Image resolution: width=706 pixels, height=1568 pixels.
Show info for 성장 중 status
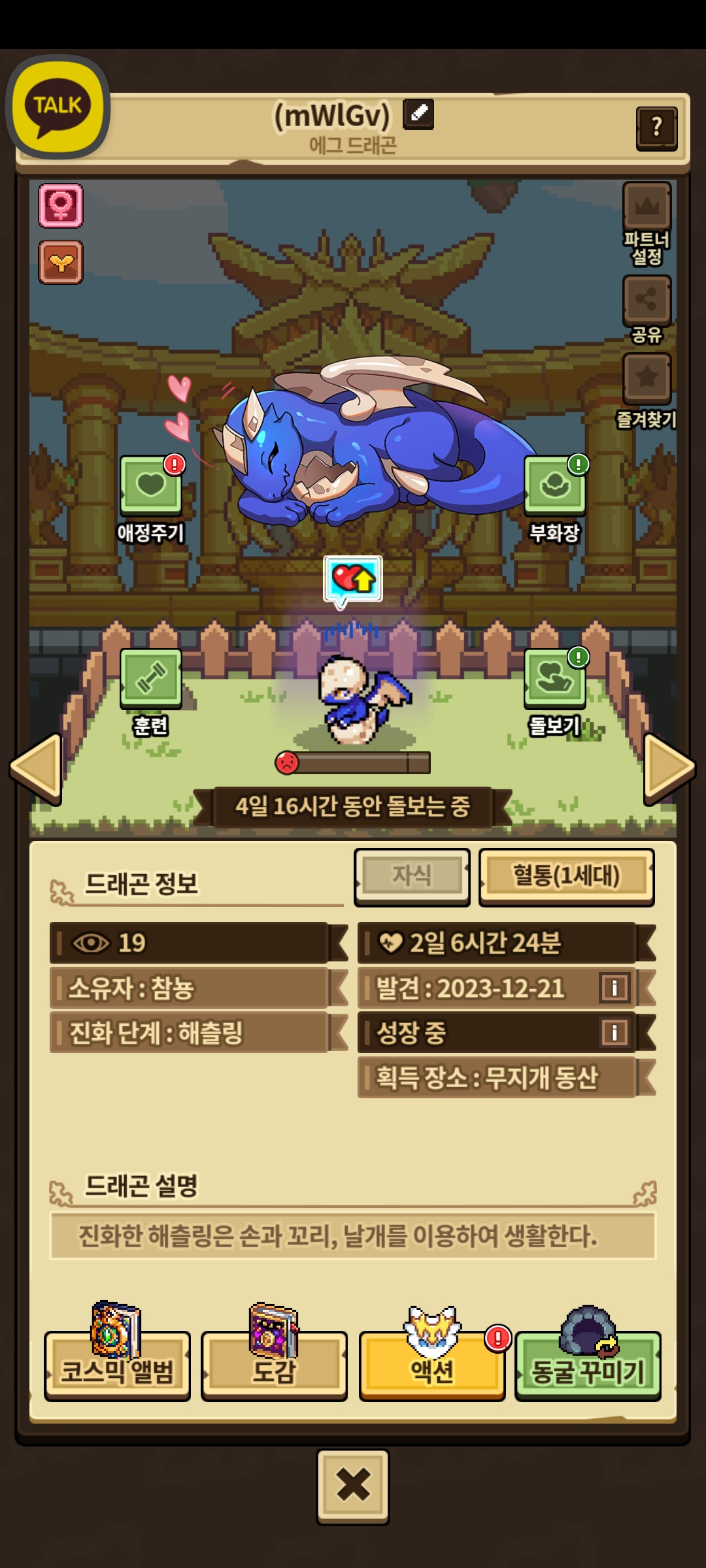click(614, 1033)
